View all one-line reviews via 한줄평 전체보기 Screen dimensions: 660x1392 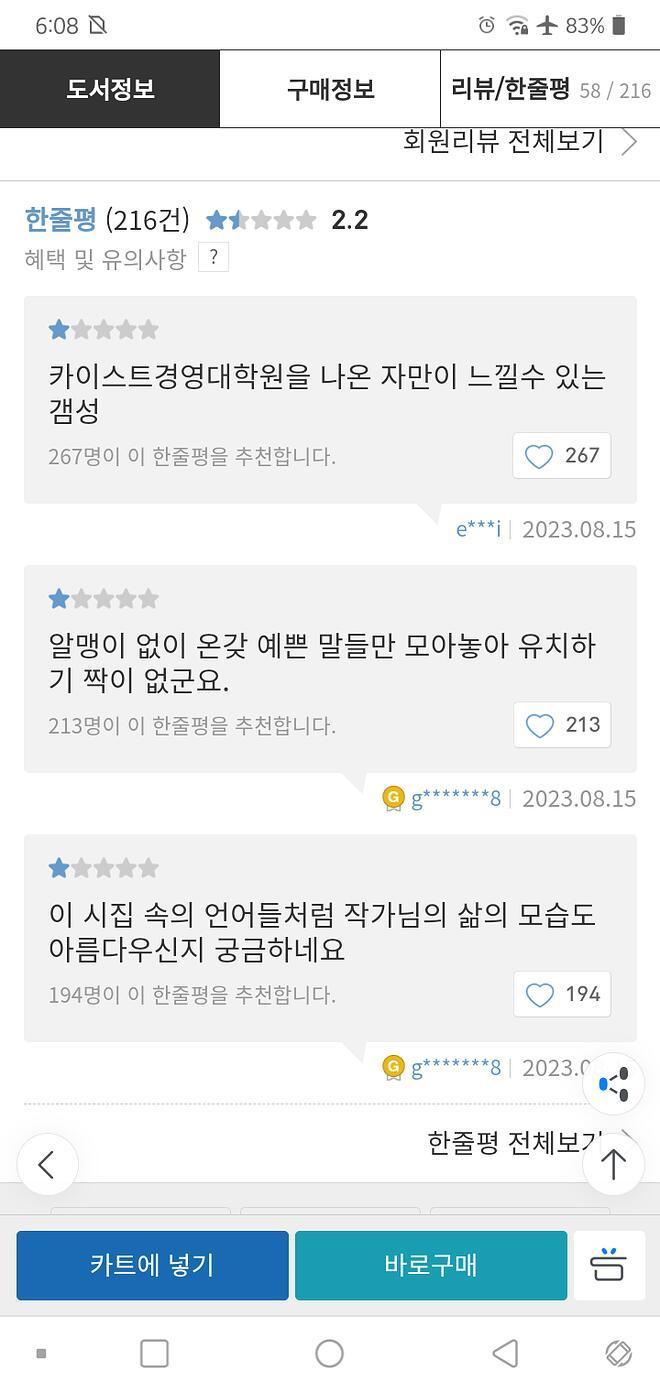(x=515, y=1142)
